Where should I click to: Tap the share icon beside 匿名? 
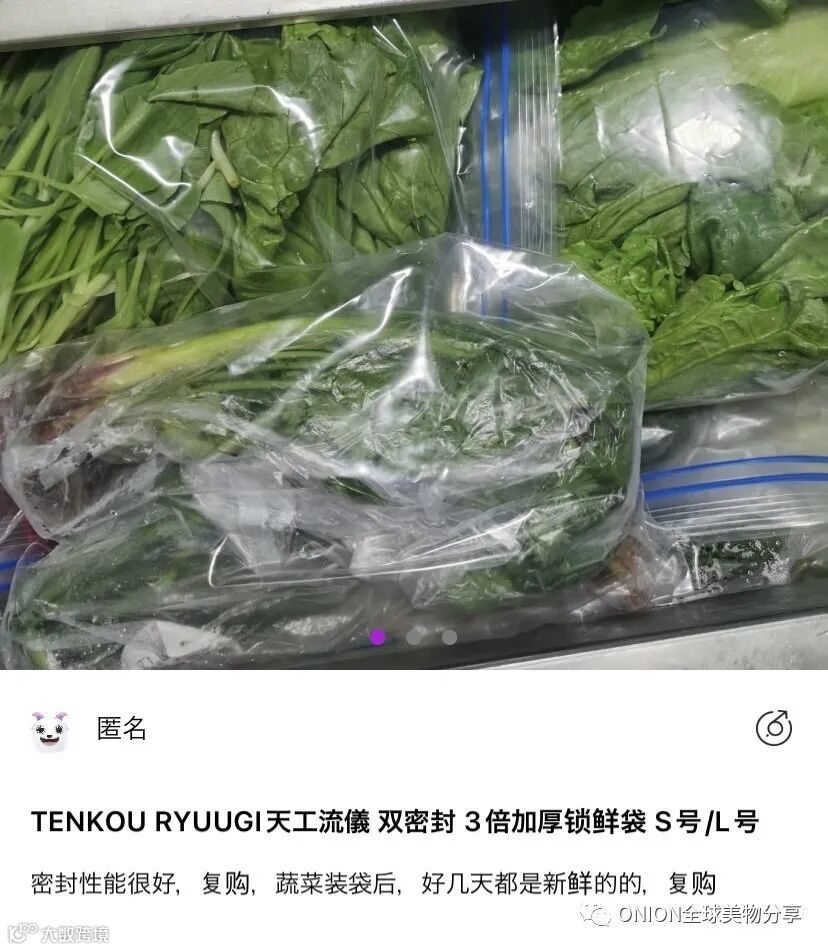(x=773, y=728)
